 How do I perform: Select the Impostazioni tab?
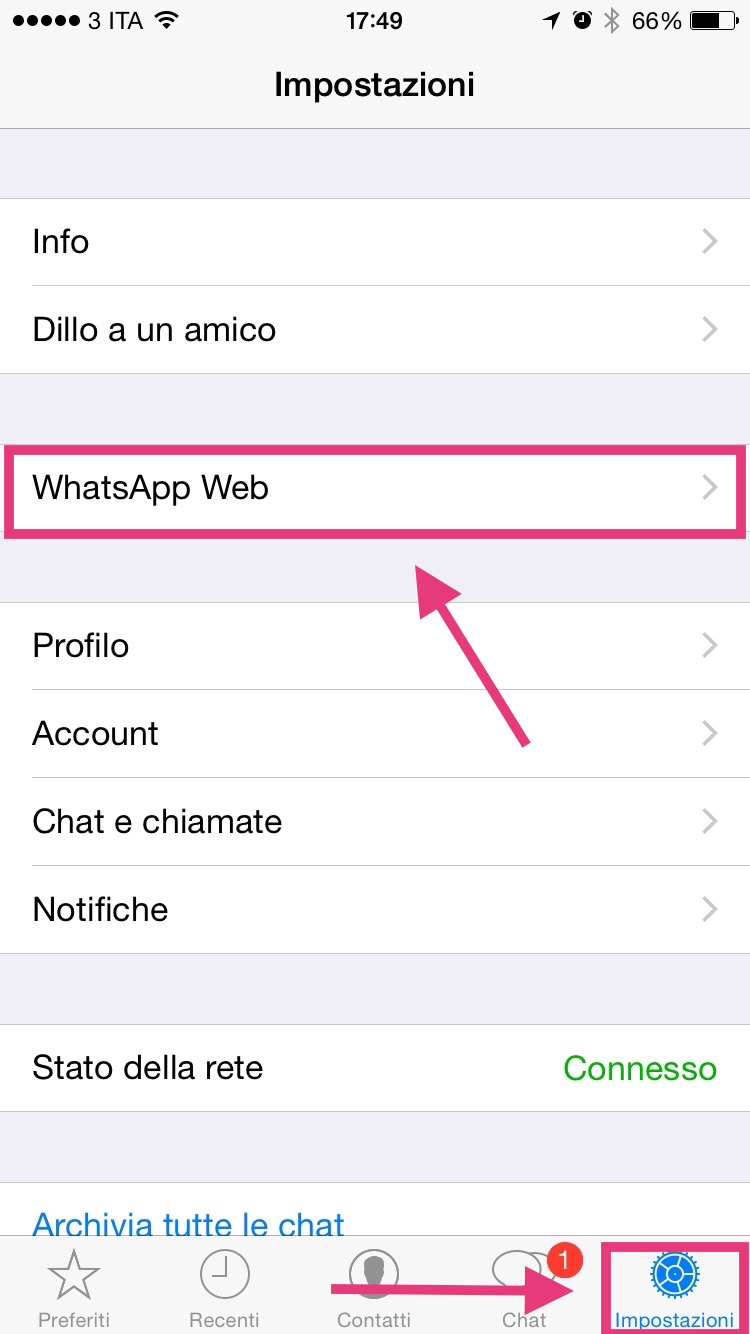[x=675, y=1286]
